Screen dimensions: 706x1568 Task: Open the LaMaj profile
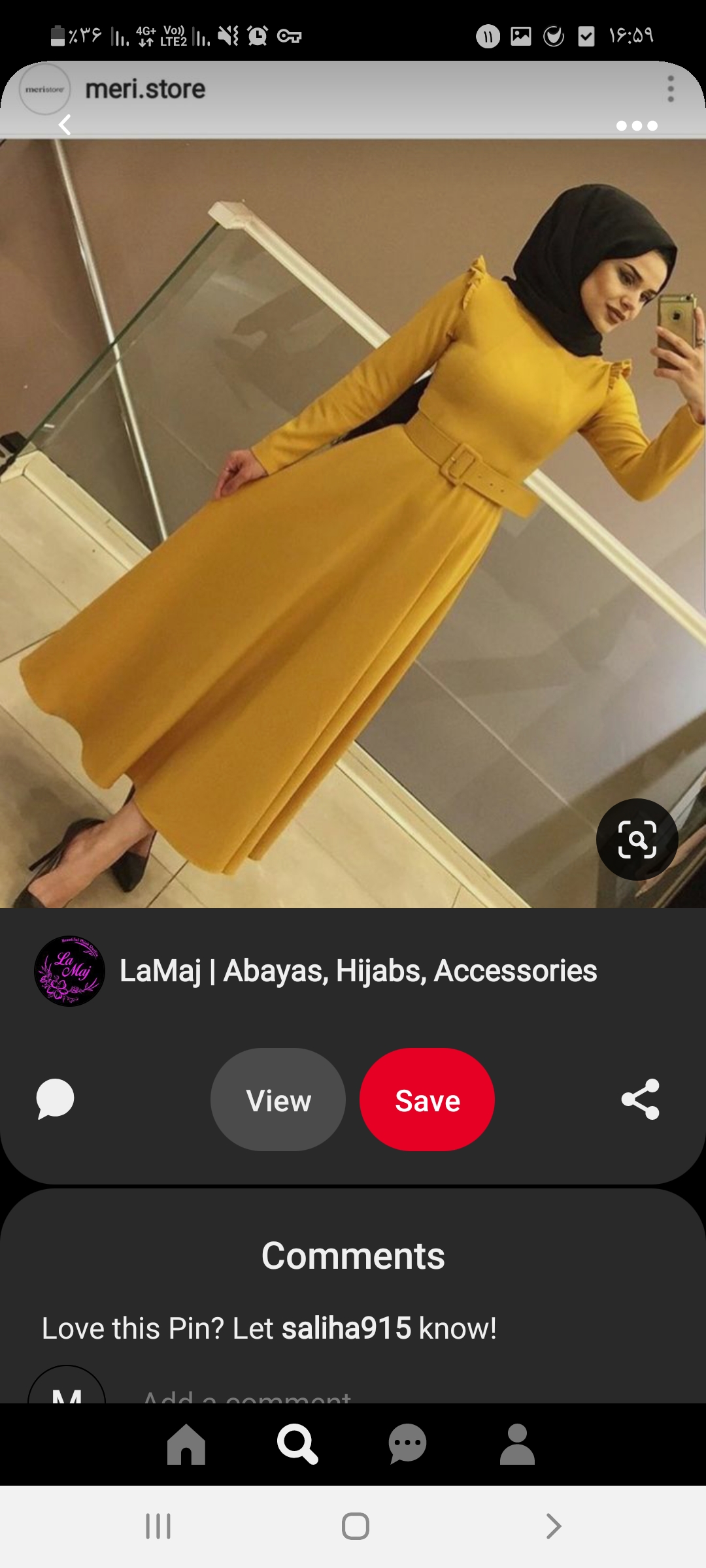[69, 971]
